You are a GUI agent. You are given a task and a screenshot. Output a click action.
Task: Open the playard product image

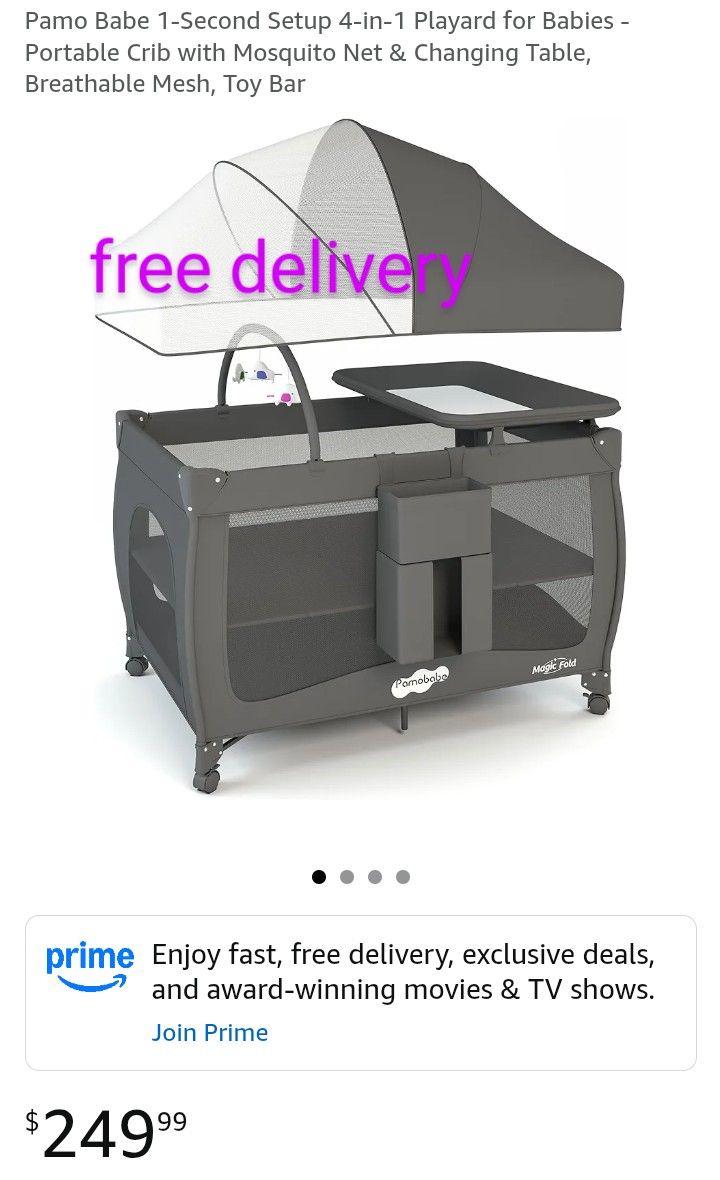coord(360,455)
